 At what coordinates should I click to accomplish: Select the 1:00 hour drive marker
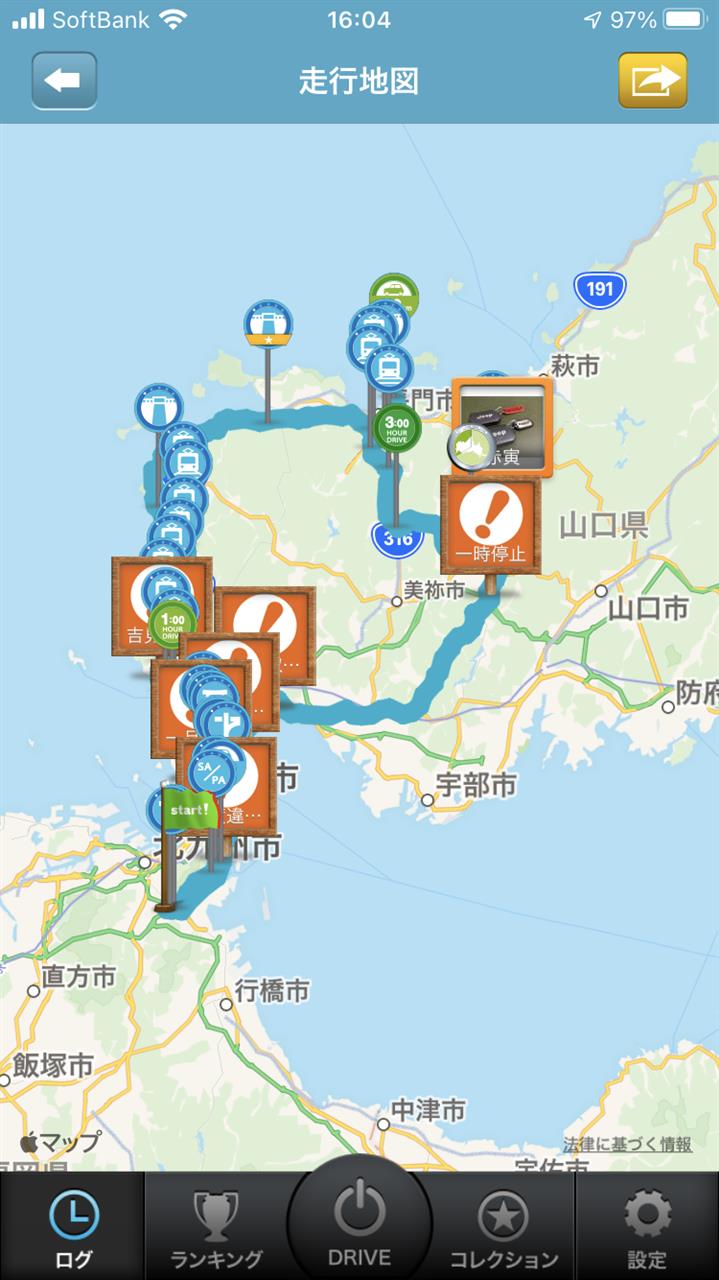[172, 622]
